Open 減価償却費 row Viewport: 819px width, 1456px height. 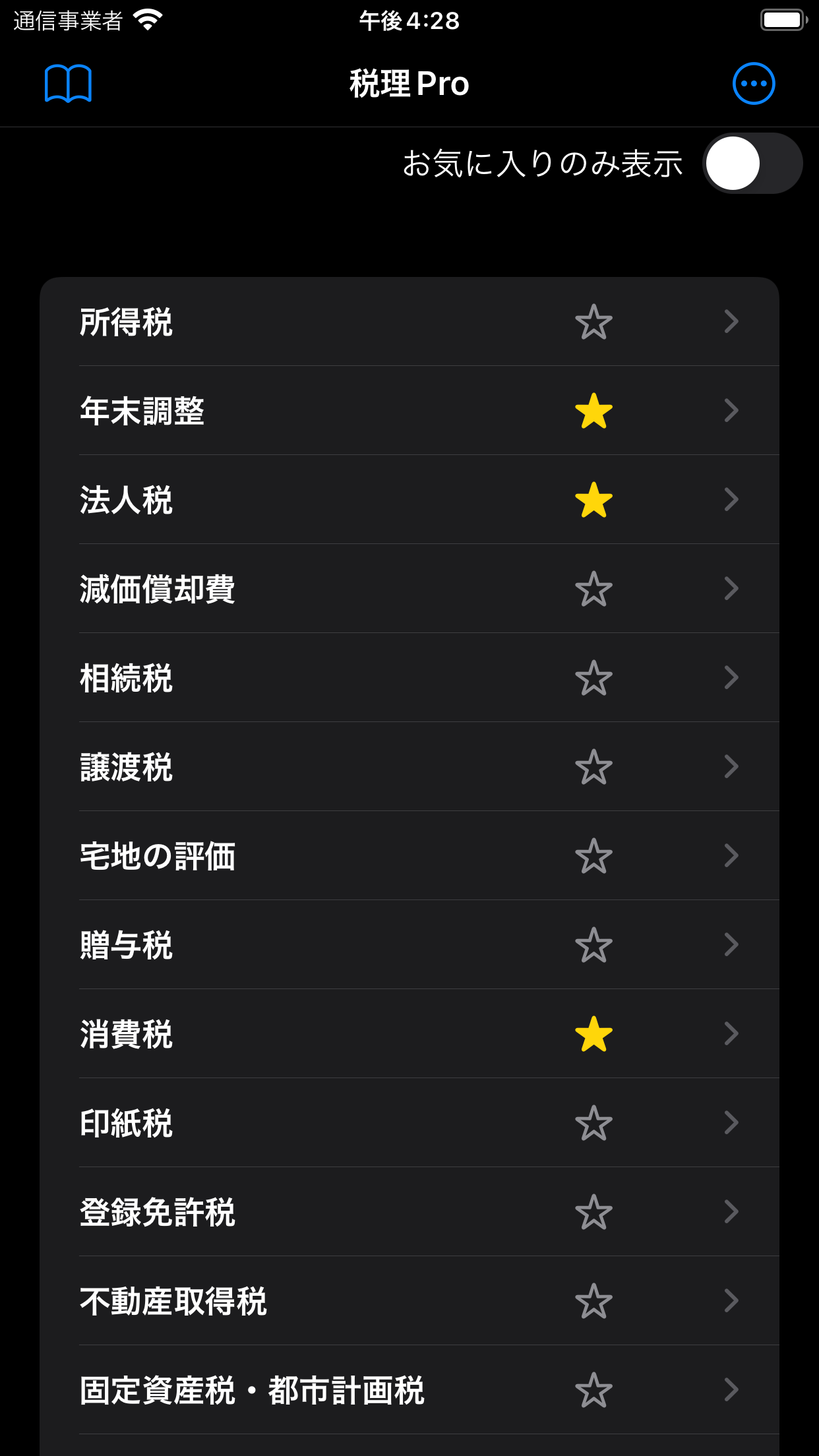click(409, 589)
